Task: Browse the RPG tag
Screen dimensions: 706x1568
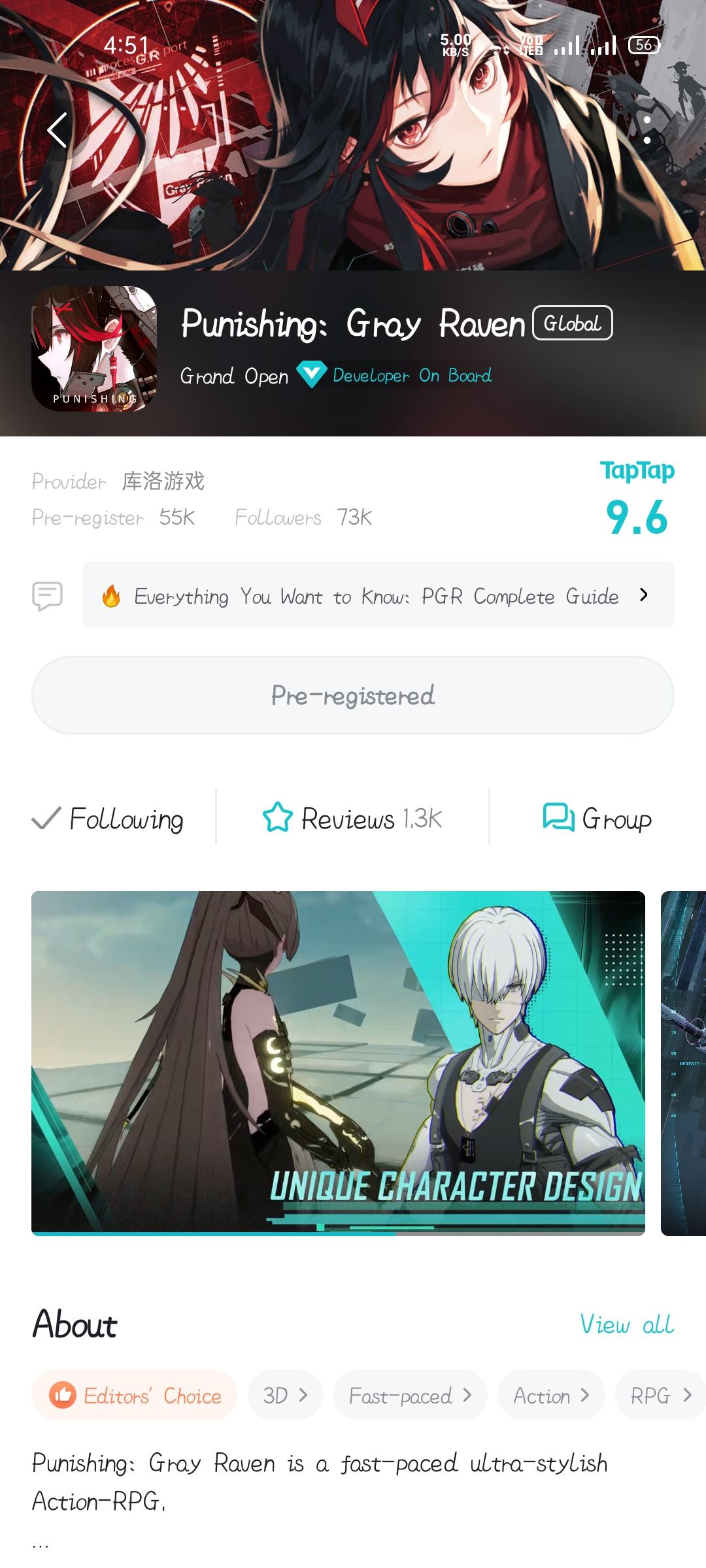Action: click(660, 1396)
